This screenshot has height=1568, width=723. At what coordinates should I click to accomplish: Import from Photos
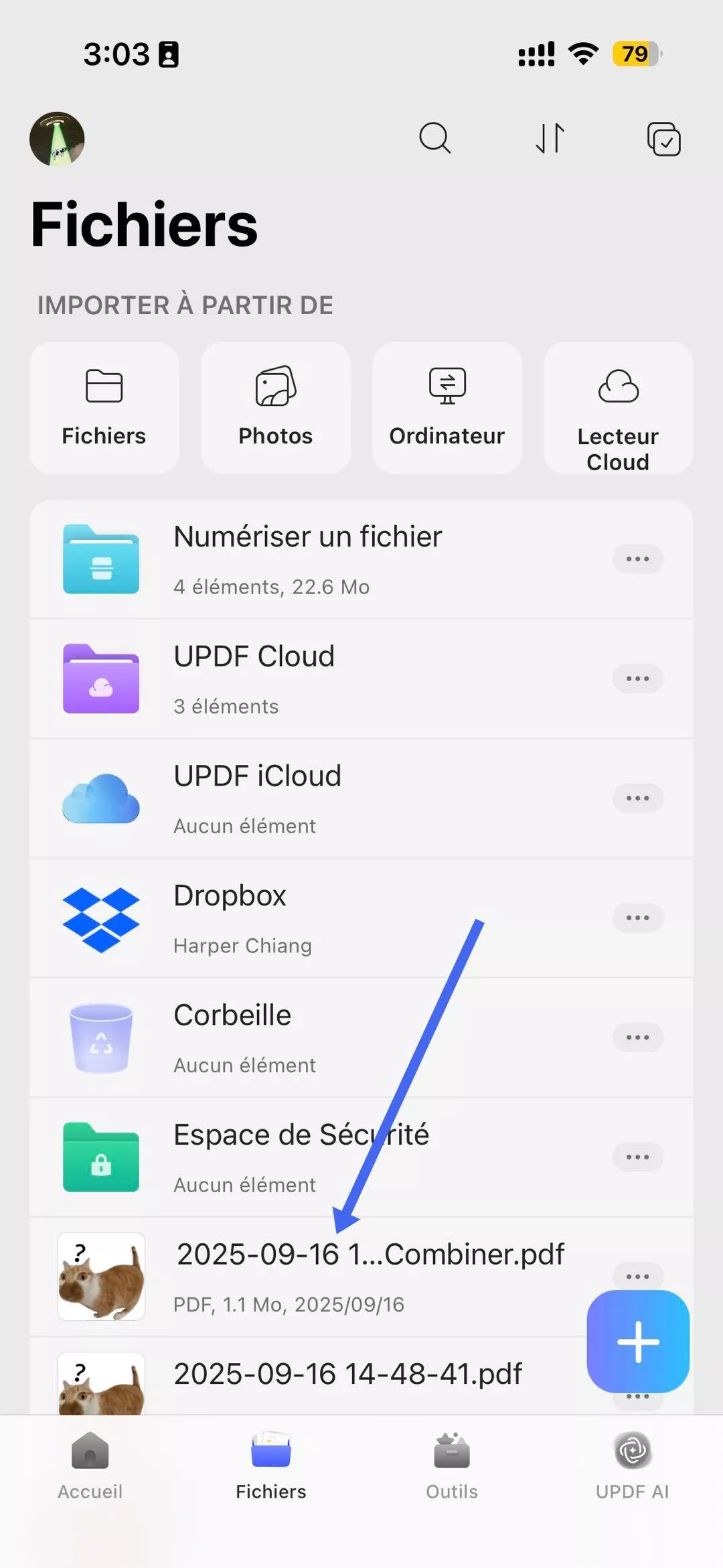(x=276, y=408)
